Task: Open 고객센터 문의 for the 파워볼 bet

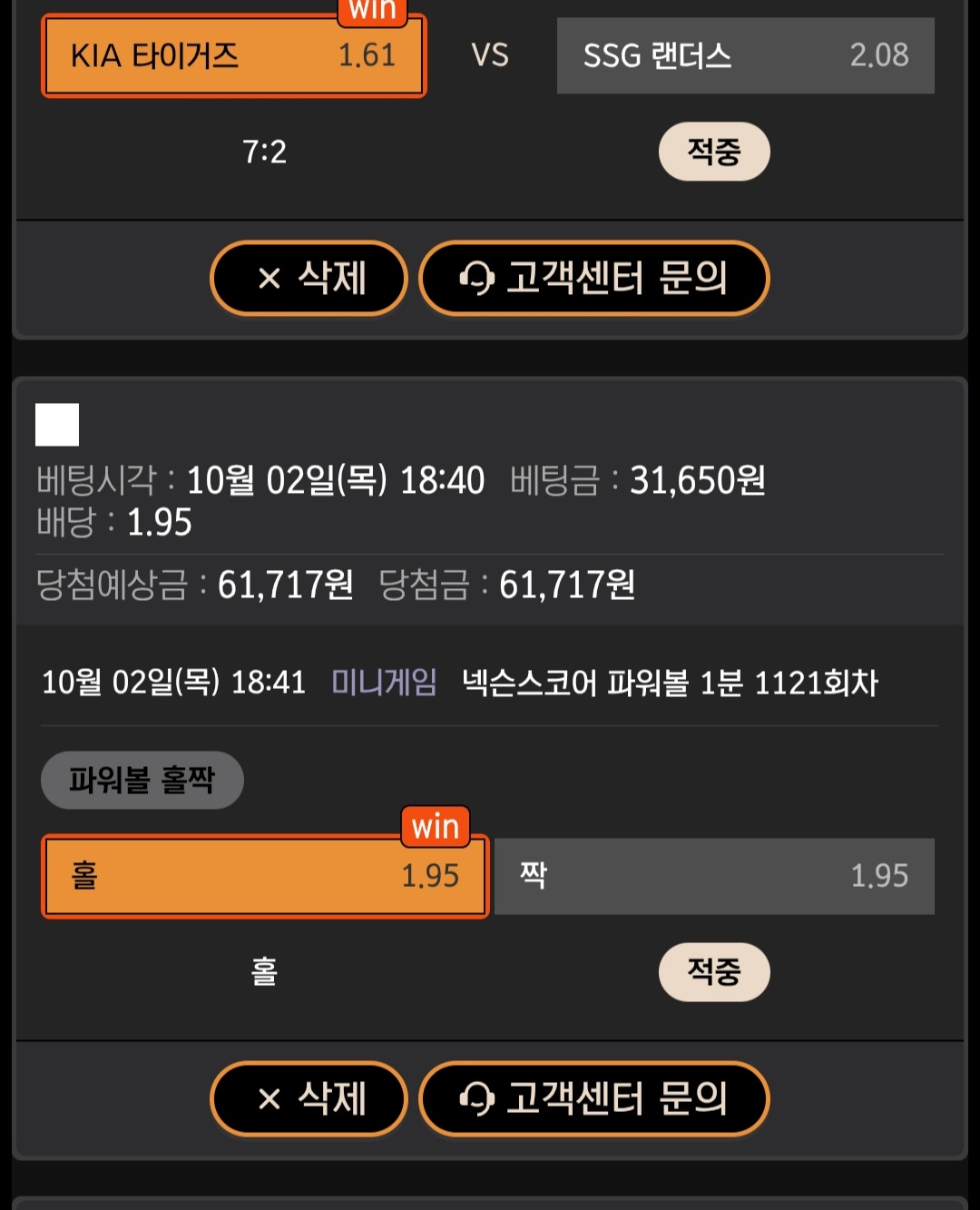Action: 594,1098
